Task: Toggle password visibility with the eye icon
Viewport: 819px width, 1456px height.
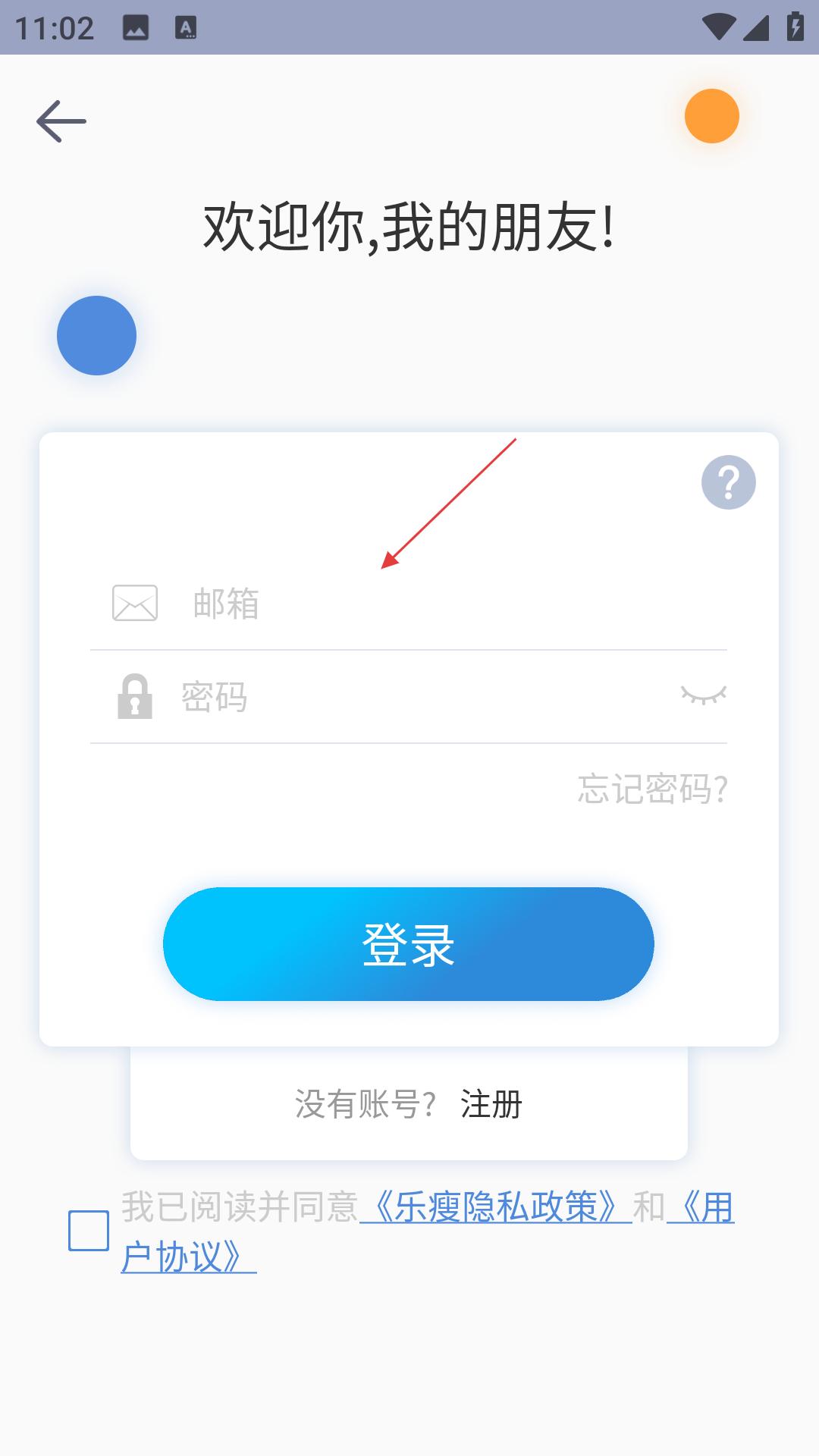Action: [703, 695]
